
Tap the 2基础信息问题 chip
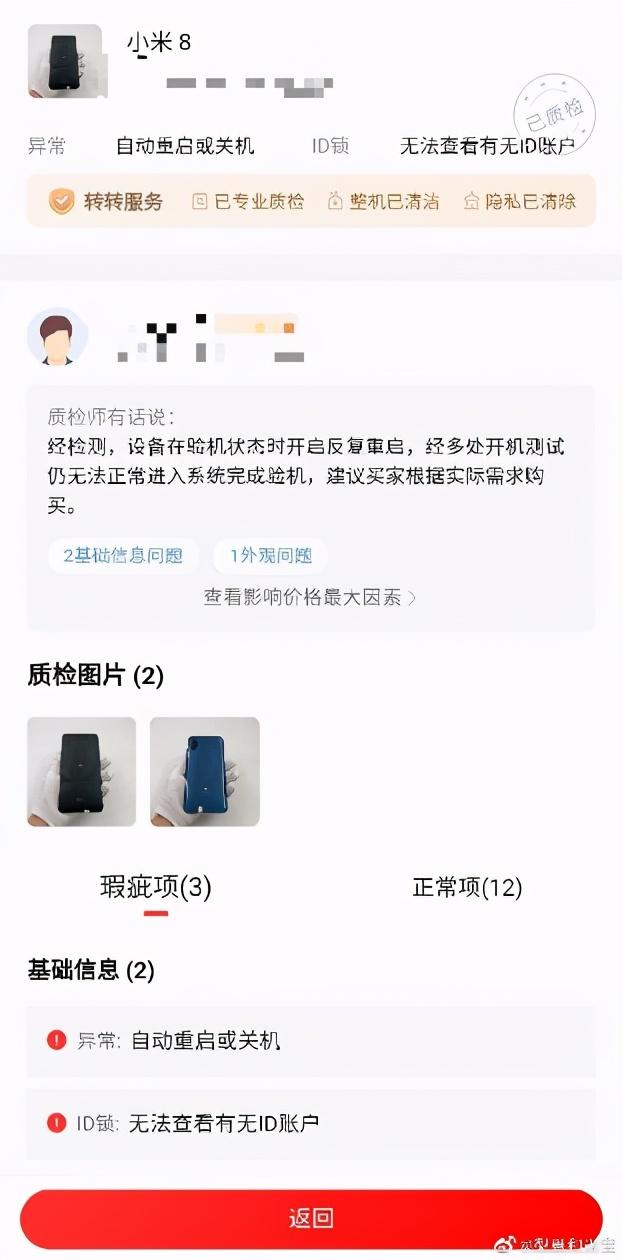click(123, 556)
